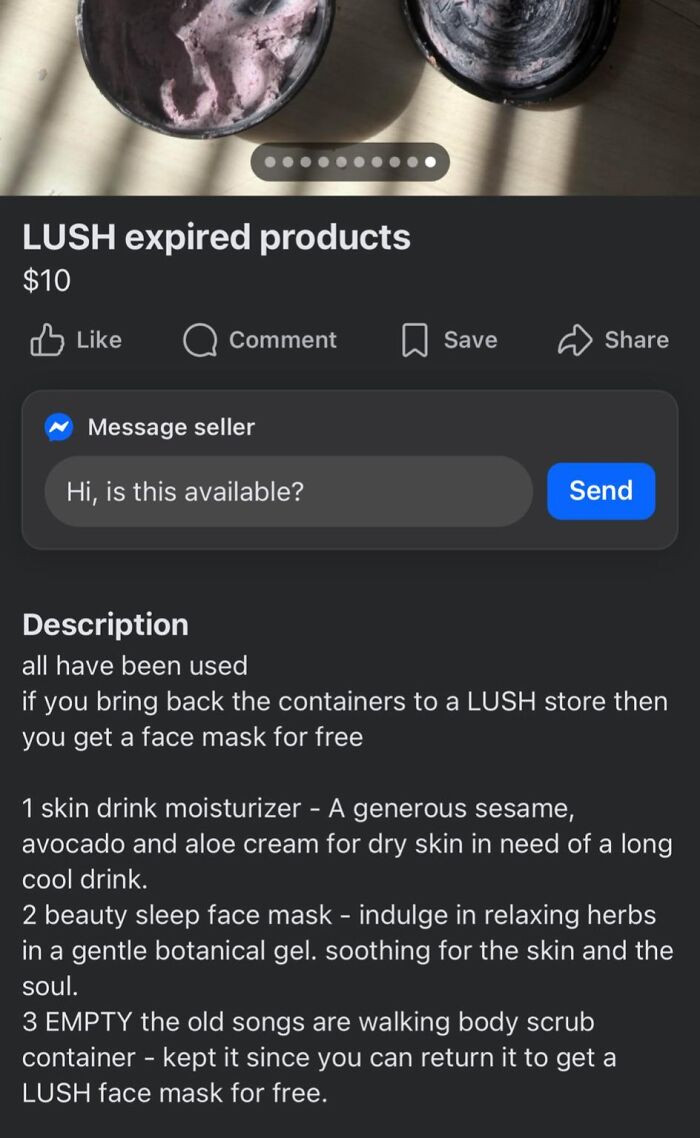The height and width of the screenshot is (1138, 700).
Task: Save the LUSH listing
Action: tap(449, 340)
